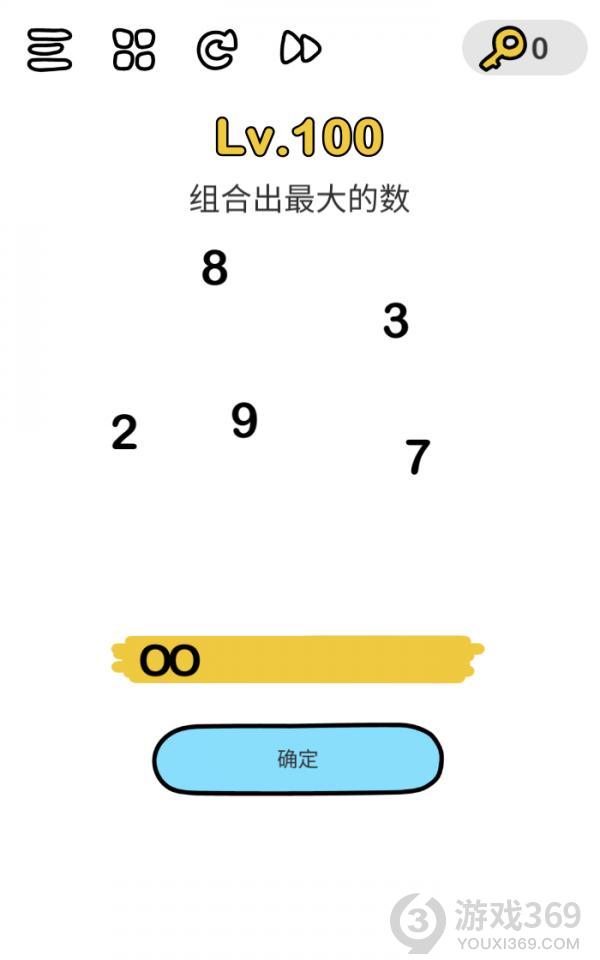Viewport: 600px width, 960px height.
Task: Select the number 3
Action: pos(396,321)
